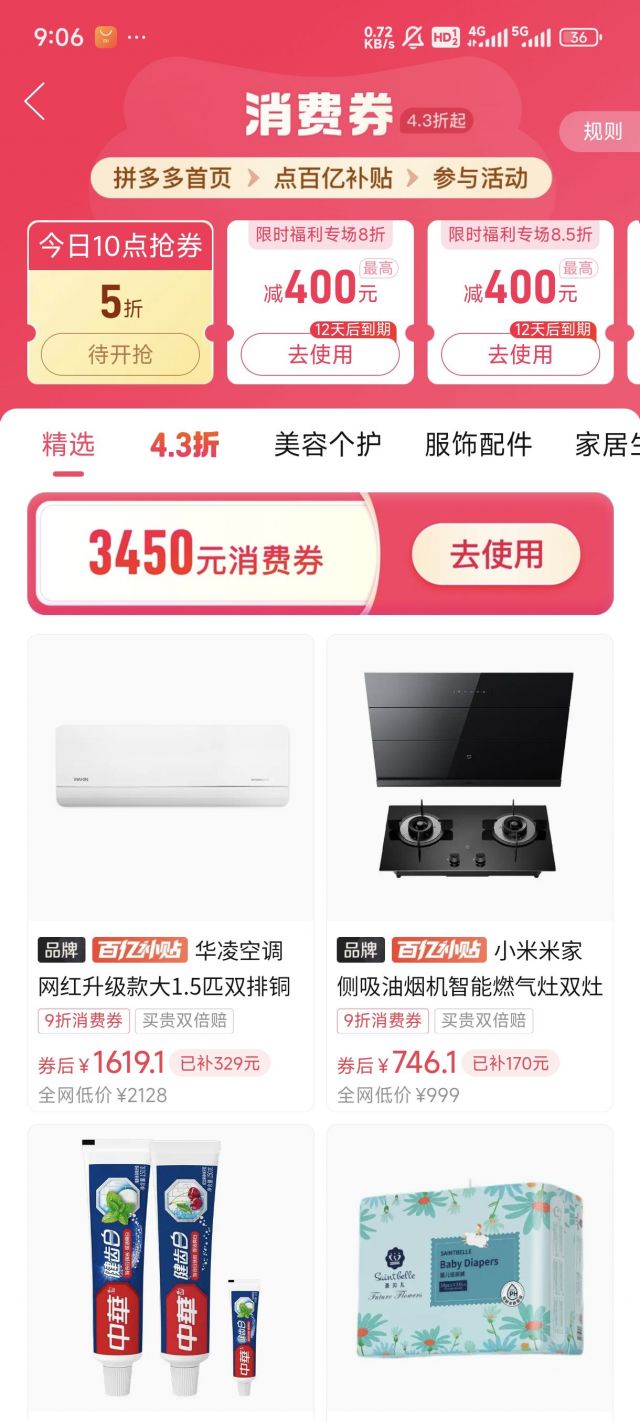This screenshot has width=640, height=1422.
Task: Open the 服饰配件 category tab
Action: [x=478, y=445]
